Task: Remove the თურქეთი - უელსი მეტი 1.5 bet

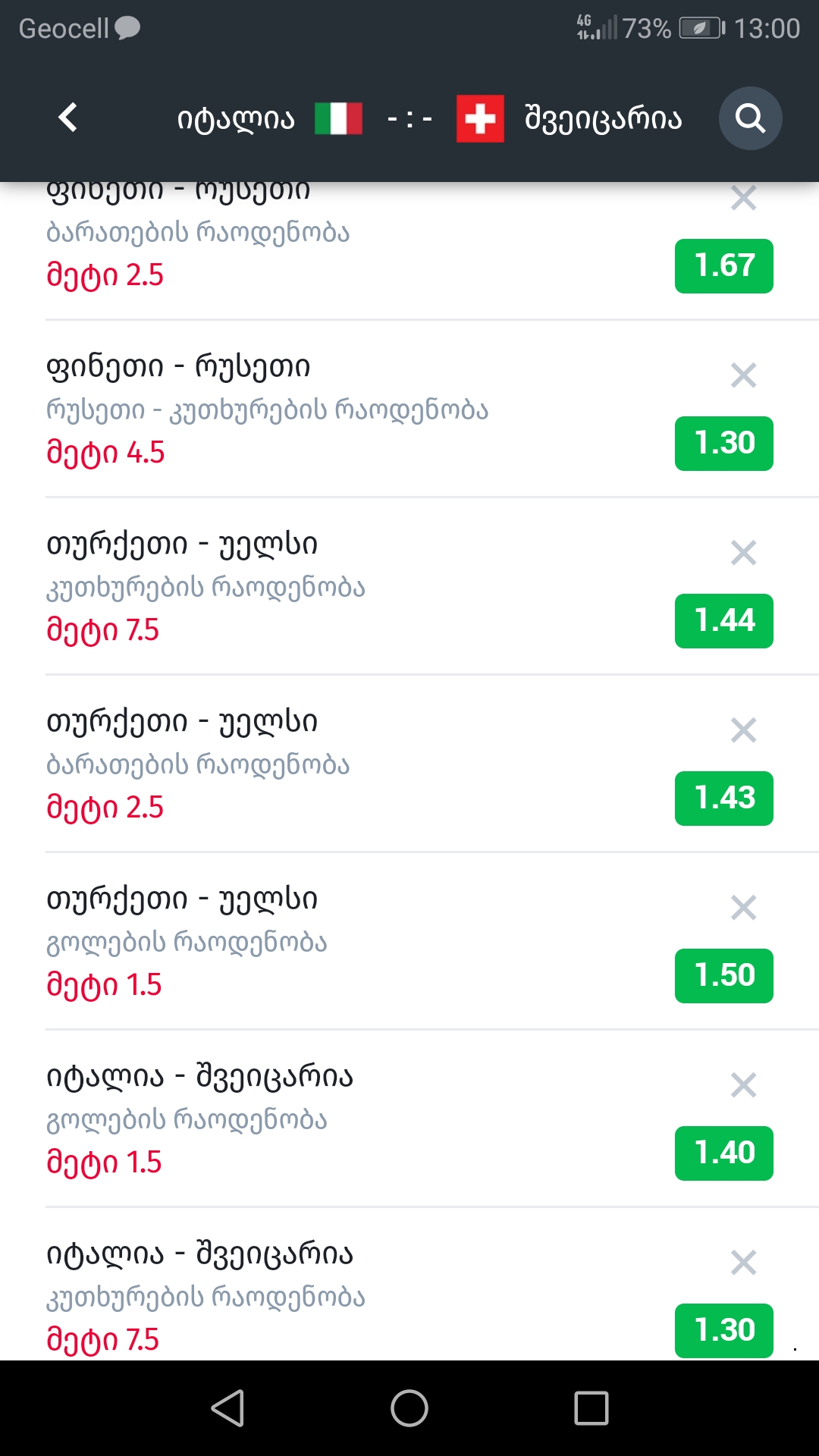Action: (743, 908)
